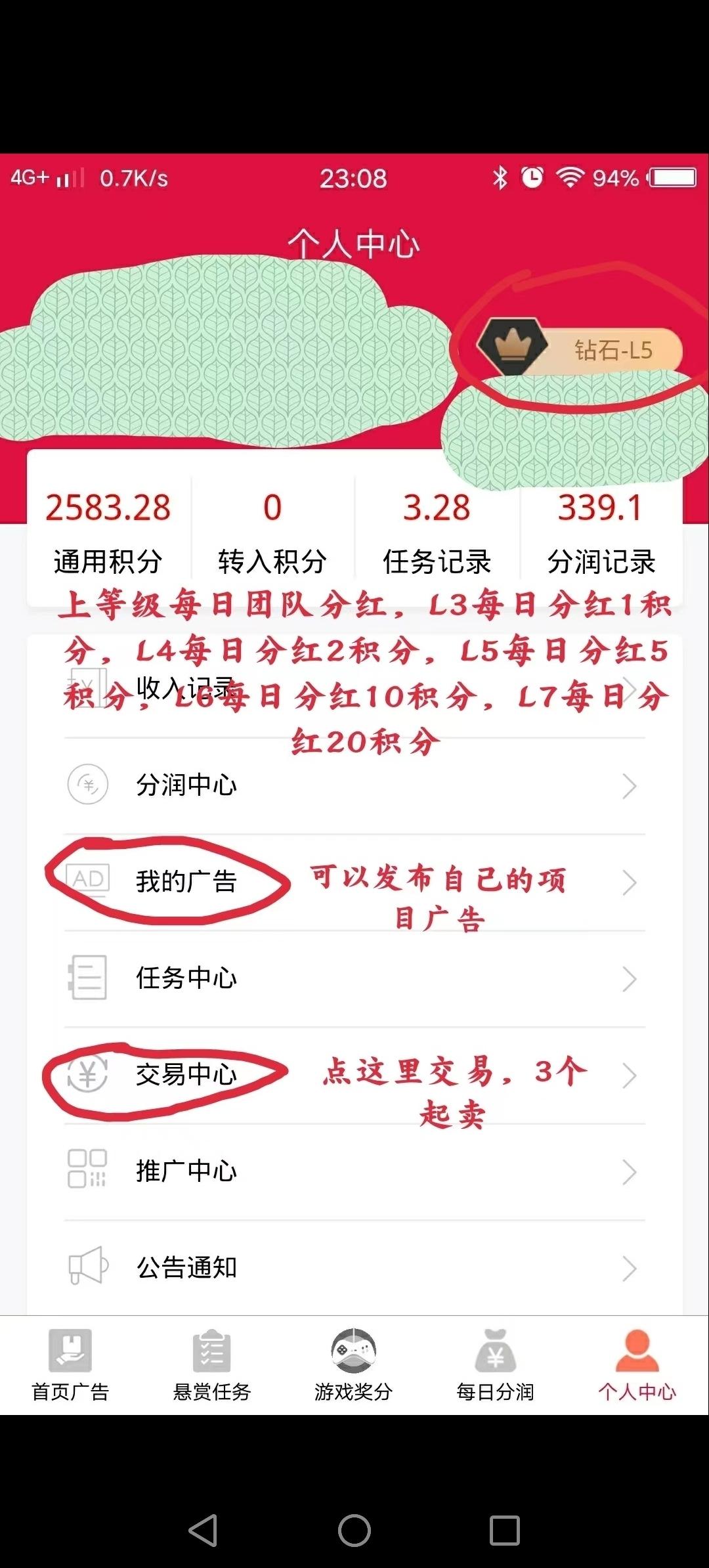Open the 收入记录 row
The width and height of the screenshot is (709, 1568).
(x=354, y=689)
